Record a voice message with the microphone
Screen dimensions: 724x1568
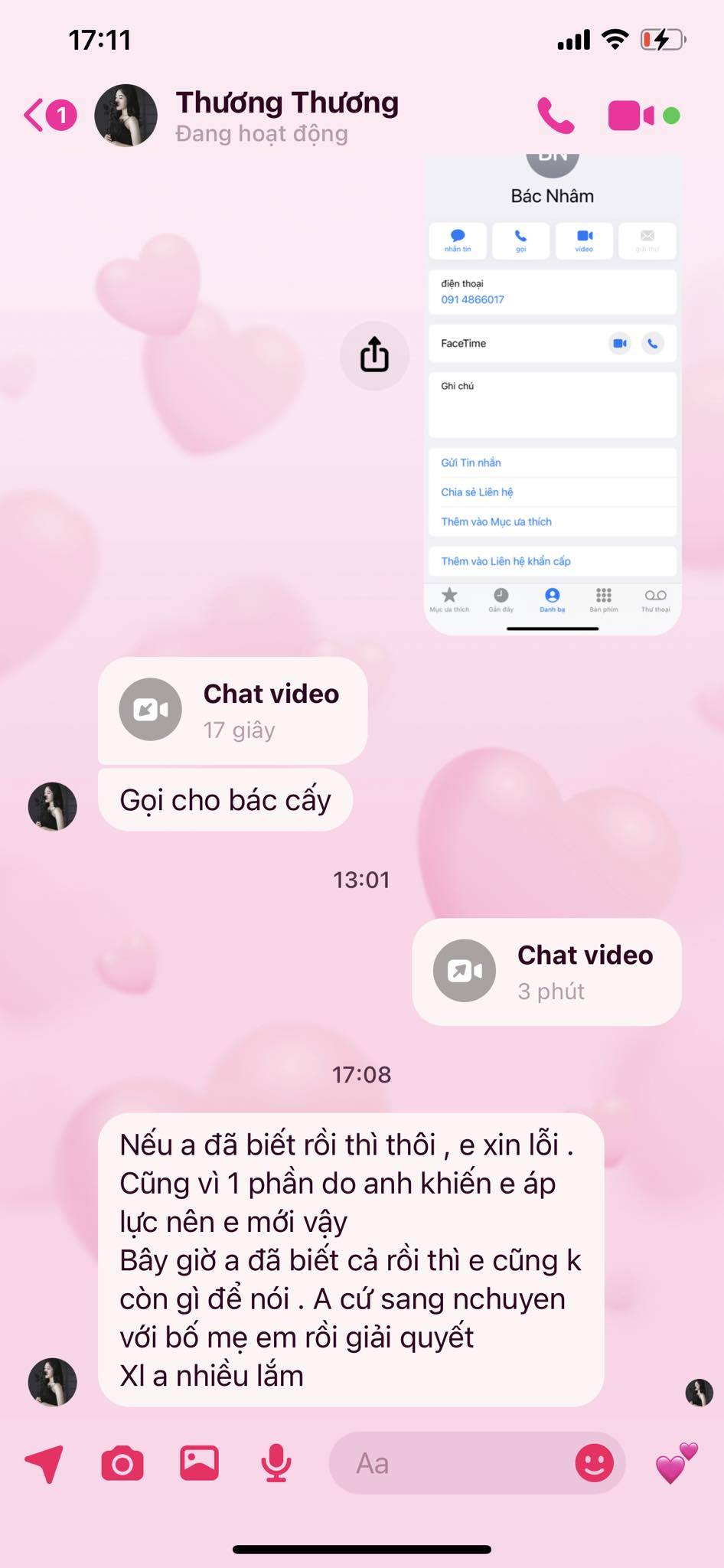pyautogui.click(x=276, y=1463)
